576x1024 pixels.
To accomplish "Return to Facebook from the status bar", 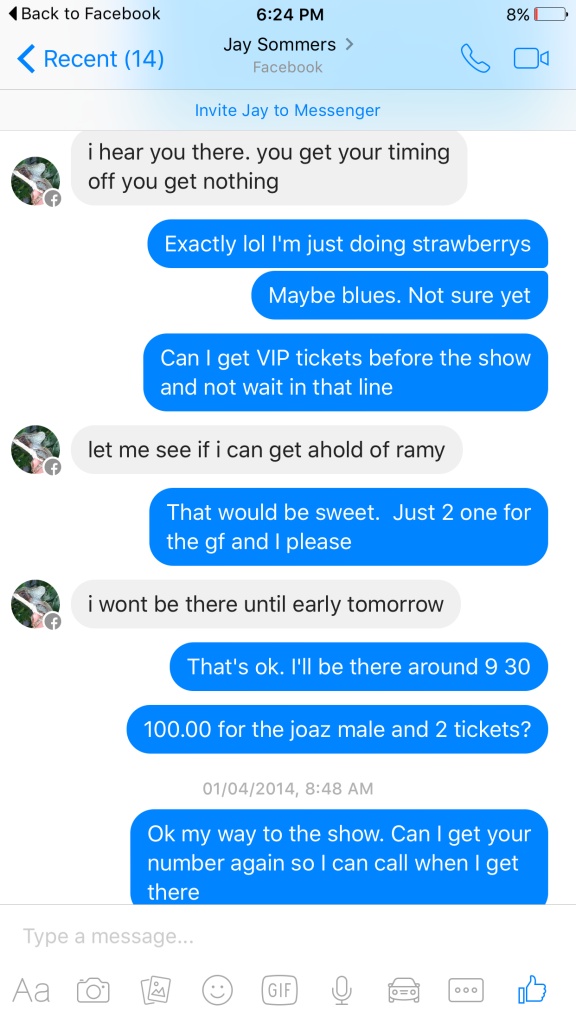I will 84,14.
